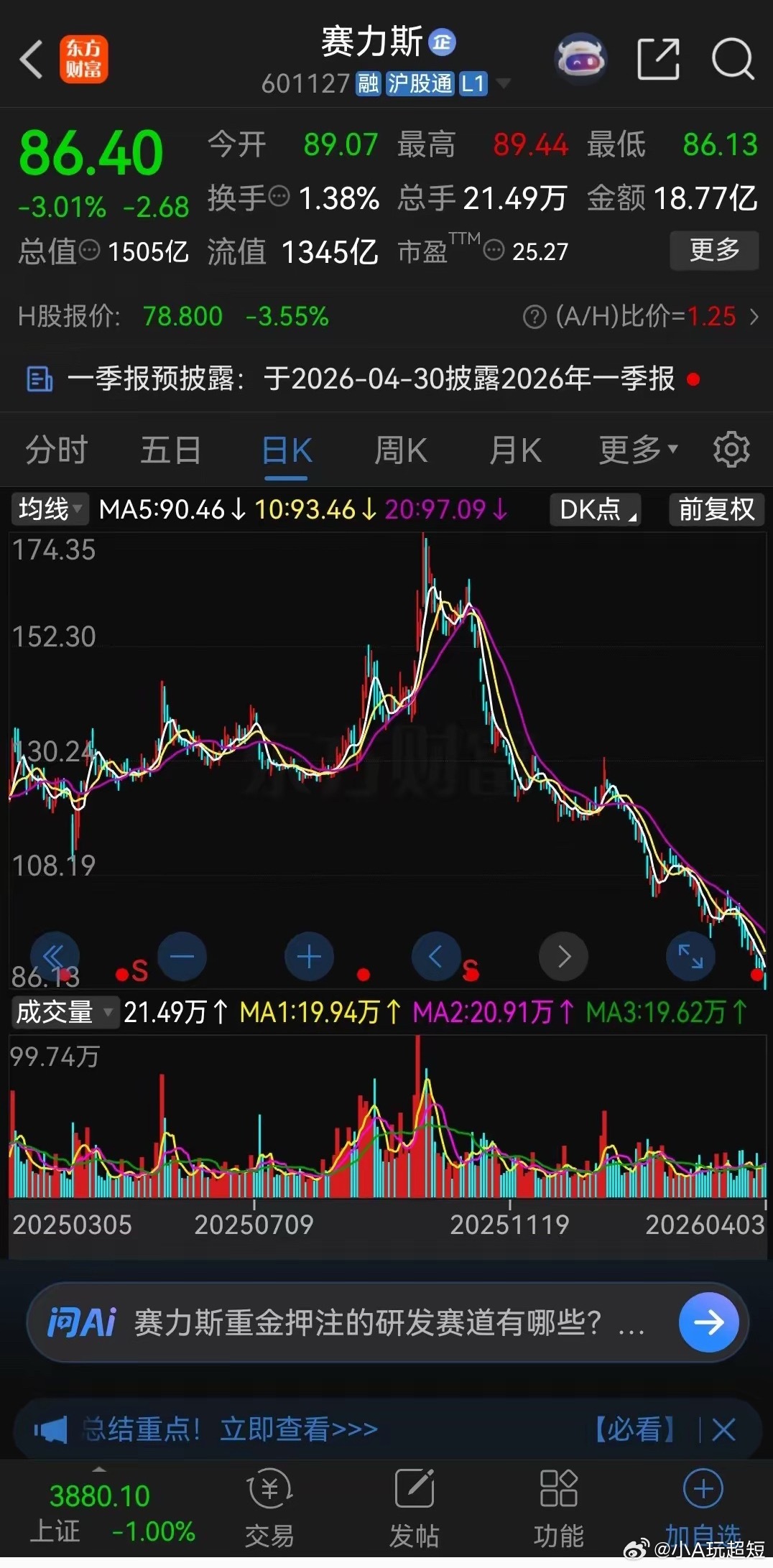Image resolution: width=773 pixels, height=1568 pixels.
Task: Tap the 更多 button beside 市盈
Action: tap(713, 250)
